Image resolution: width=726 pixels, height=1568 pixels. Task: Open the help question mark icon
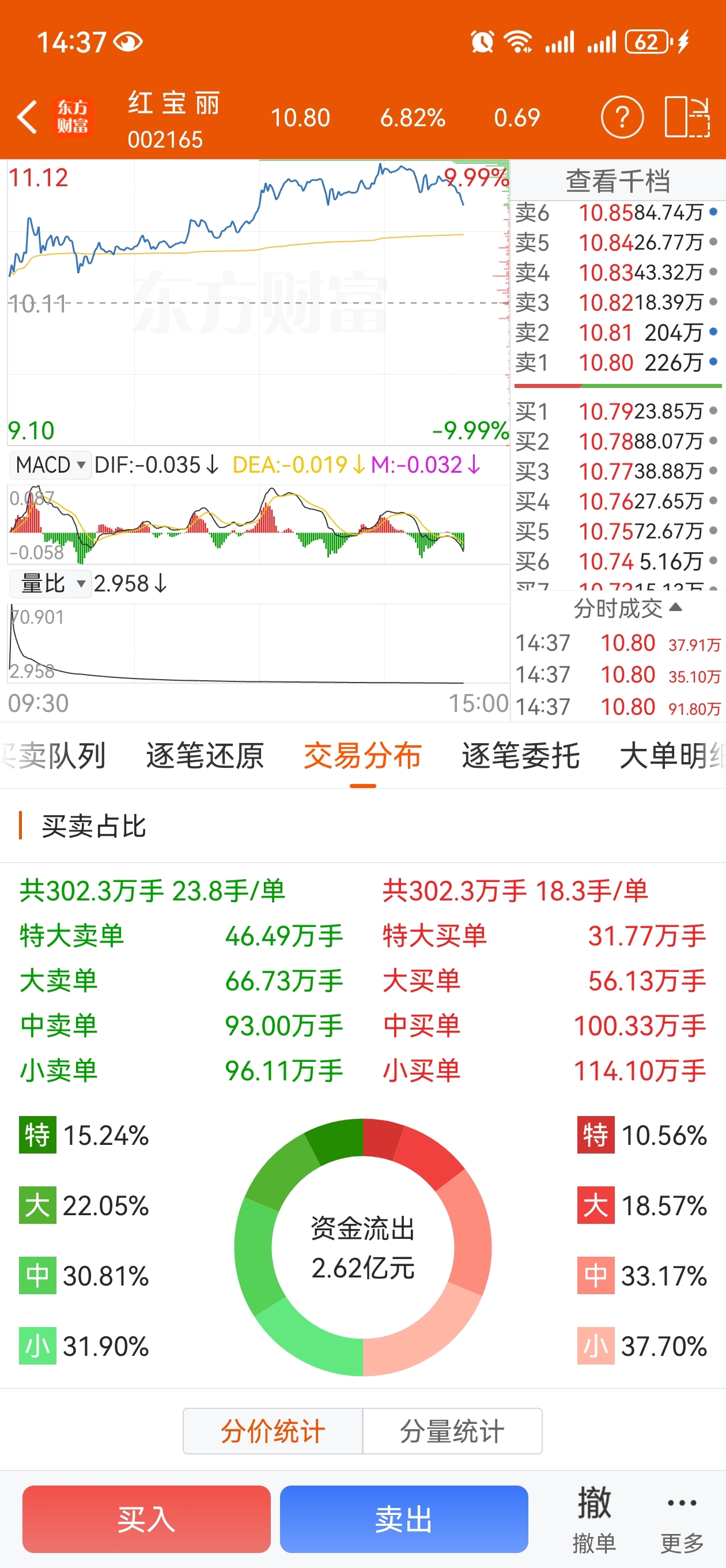[x=621, y=116]
